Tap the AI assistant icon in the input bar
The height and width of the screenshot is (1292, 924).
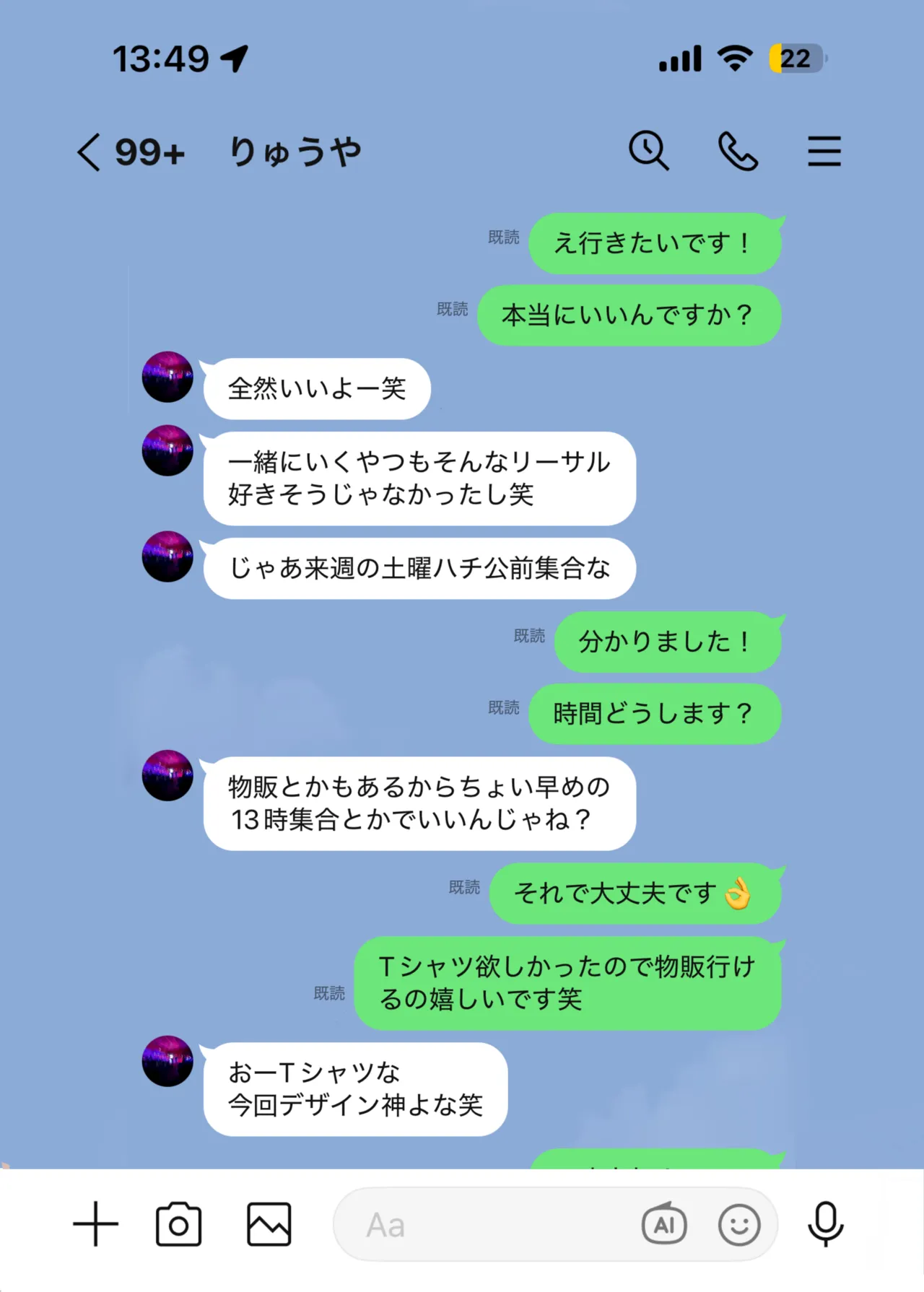click(664, 1224)
